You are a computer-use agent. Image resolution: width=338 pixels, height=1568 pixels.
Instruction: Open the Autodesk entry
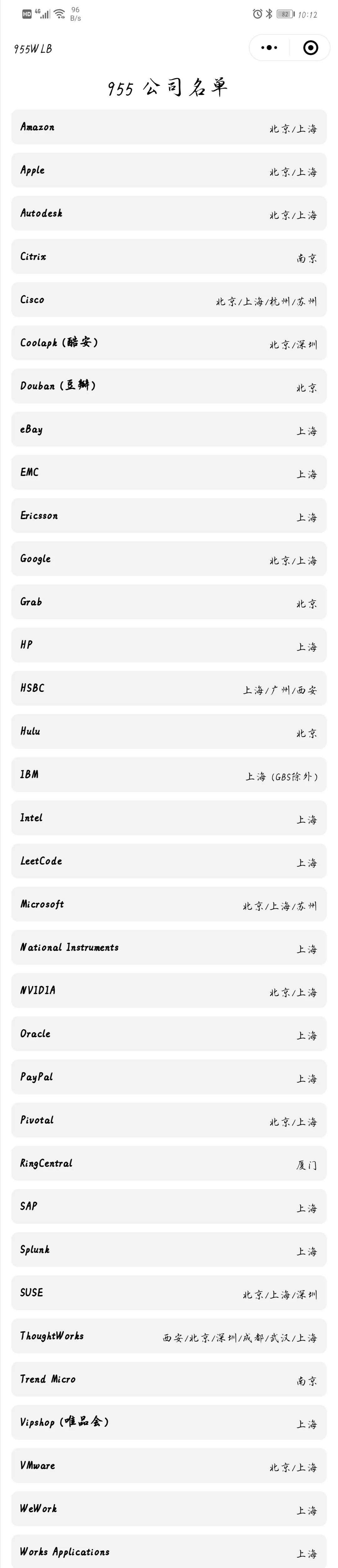pyautogui.click(x=169, y=214)
